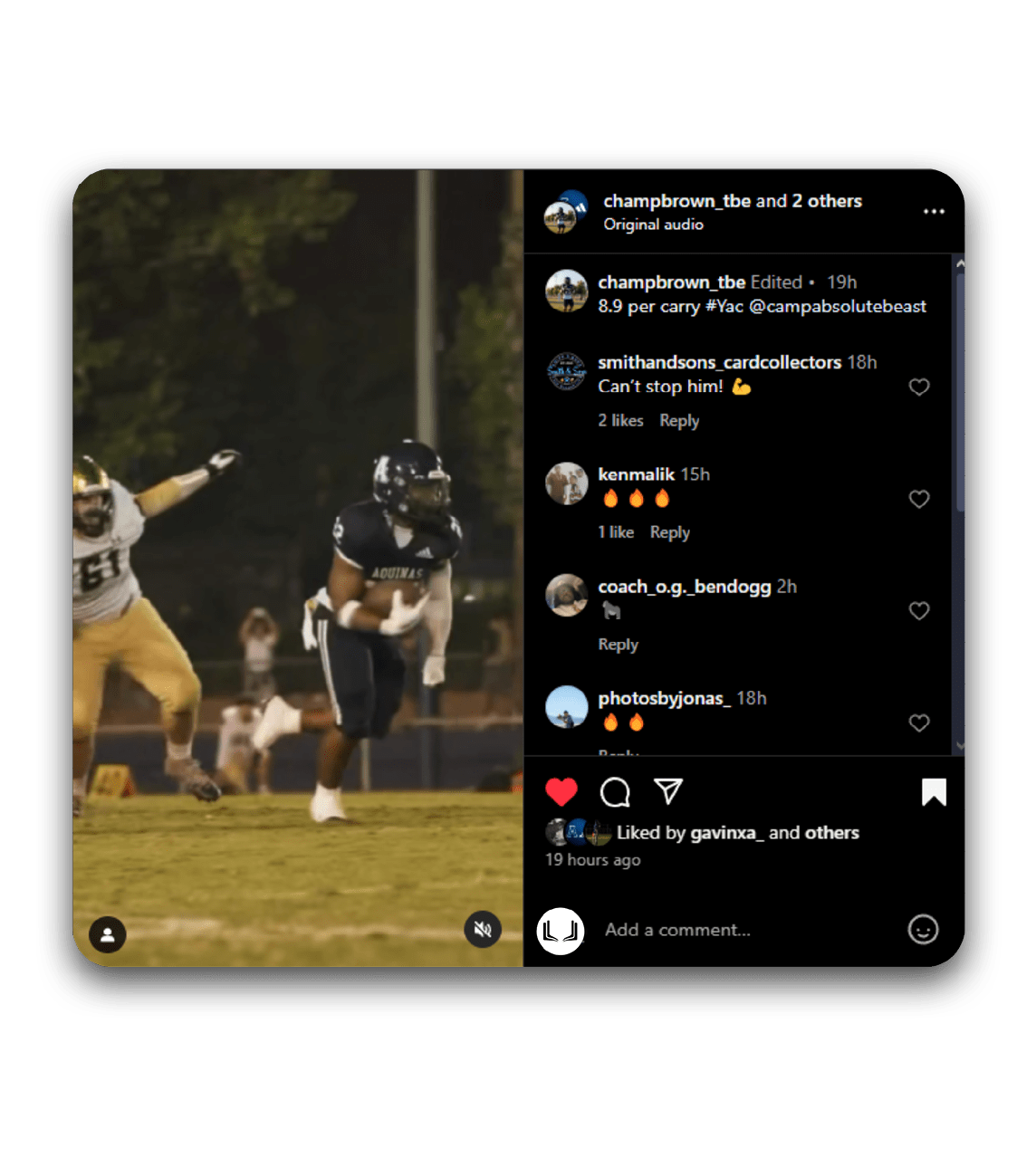This screenshot has height=1167, width=1036.
Task: Reply to coach_o.g._bendogg's comment
Action: click(618, 645)
